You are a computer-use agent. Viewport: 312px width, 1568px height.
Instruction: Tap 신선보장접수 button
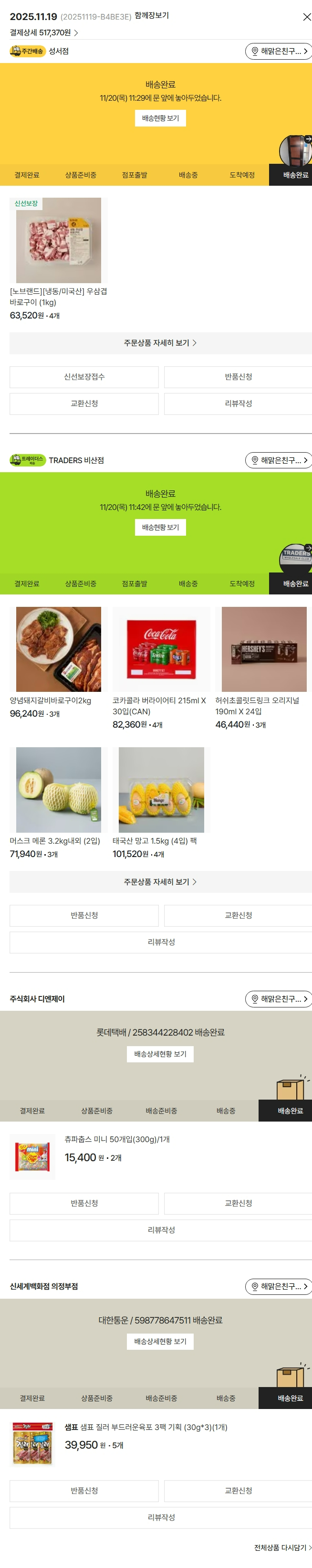pos(84,377)
